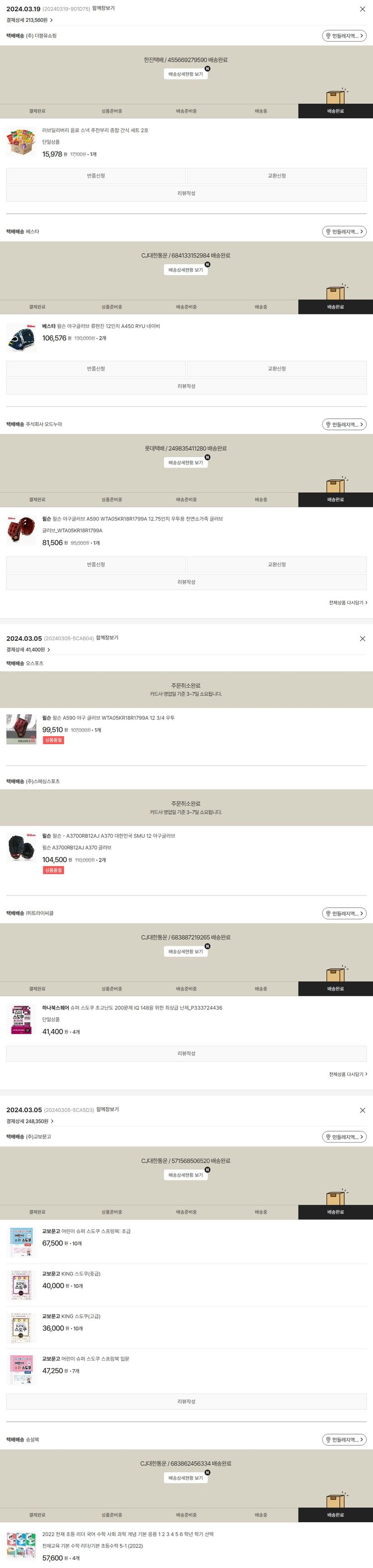The image size is (373, 1568).
Task: View 배송상세현황 for 한진택배 shipment
Action: coord(186,74)
